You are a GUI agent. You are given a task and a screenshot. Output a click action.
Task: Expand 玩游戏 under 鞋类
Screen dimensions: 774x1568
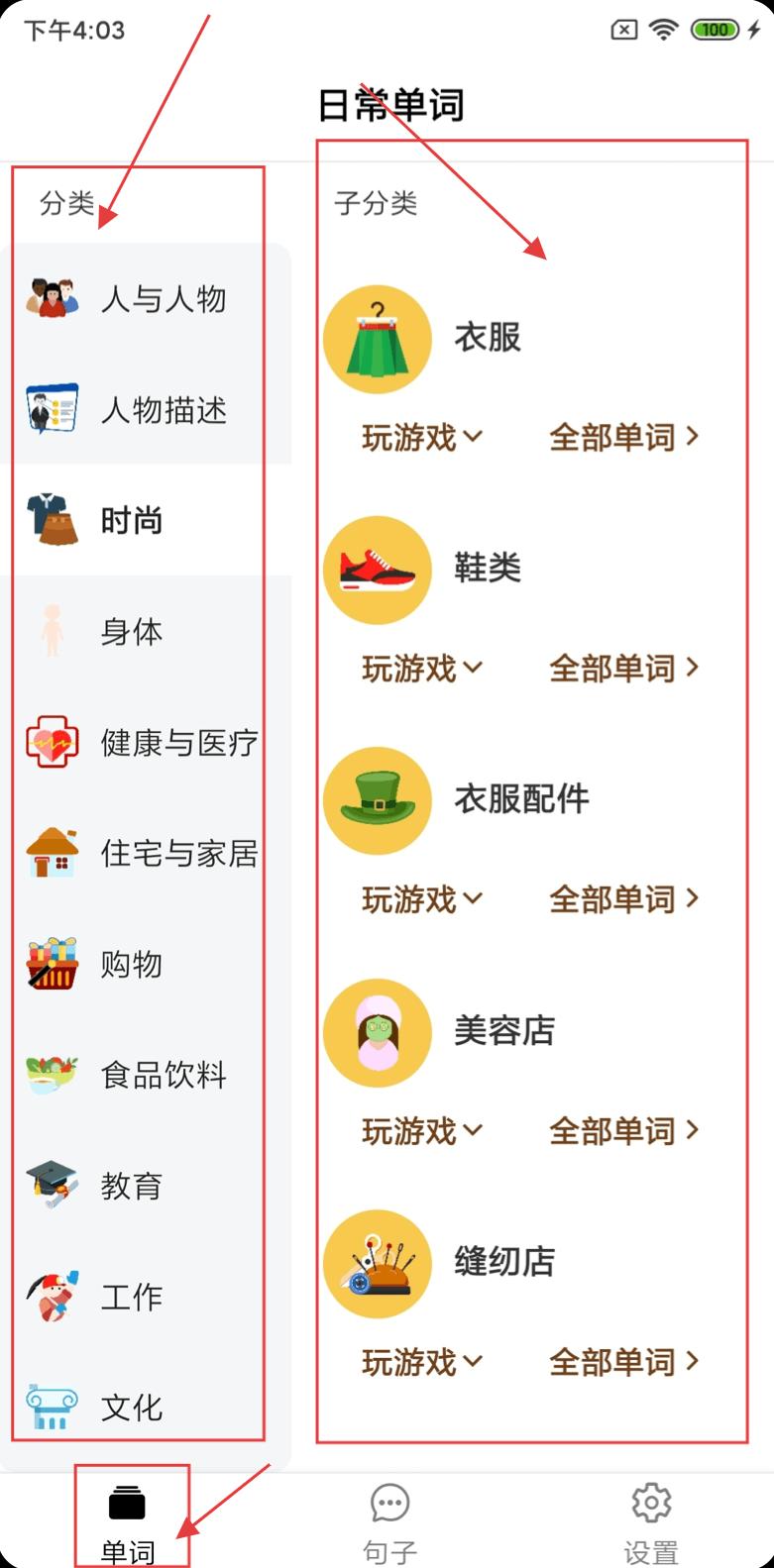coord(422,669)
